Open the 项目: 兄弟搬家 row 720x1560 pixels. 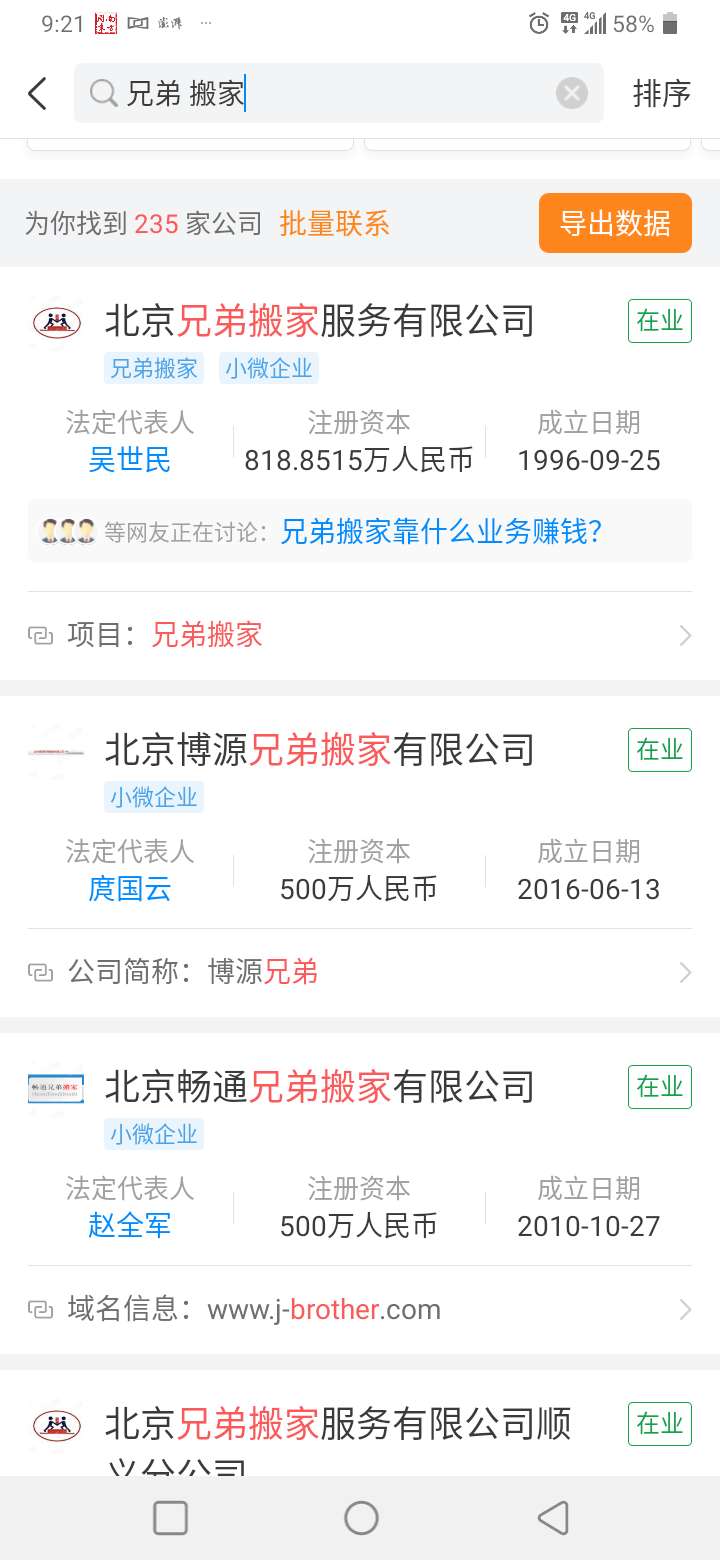(360, 635)
